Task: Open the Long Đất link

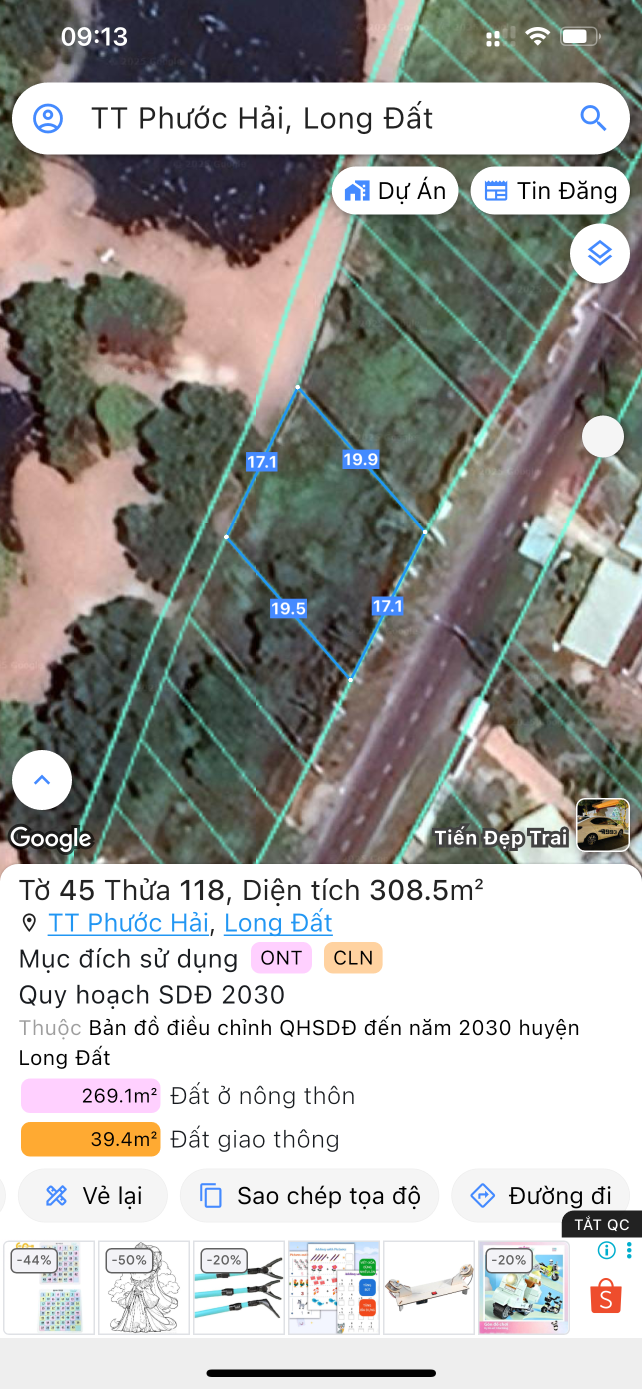Action: point(278,923)
